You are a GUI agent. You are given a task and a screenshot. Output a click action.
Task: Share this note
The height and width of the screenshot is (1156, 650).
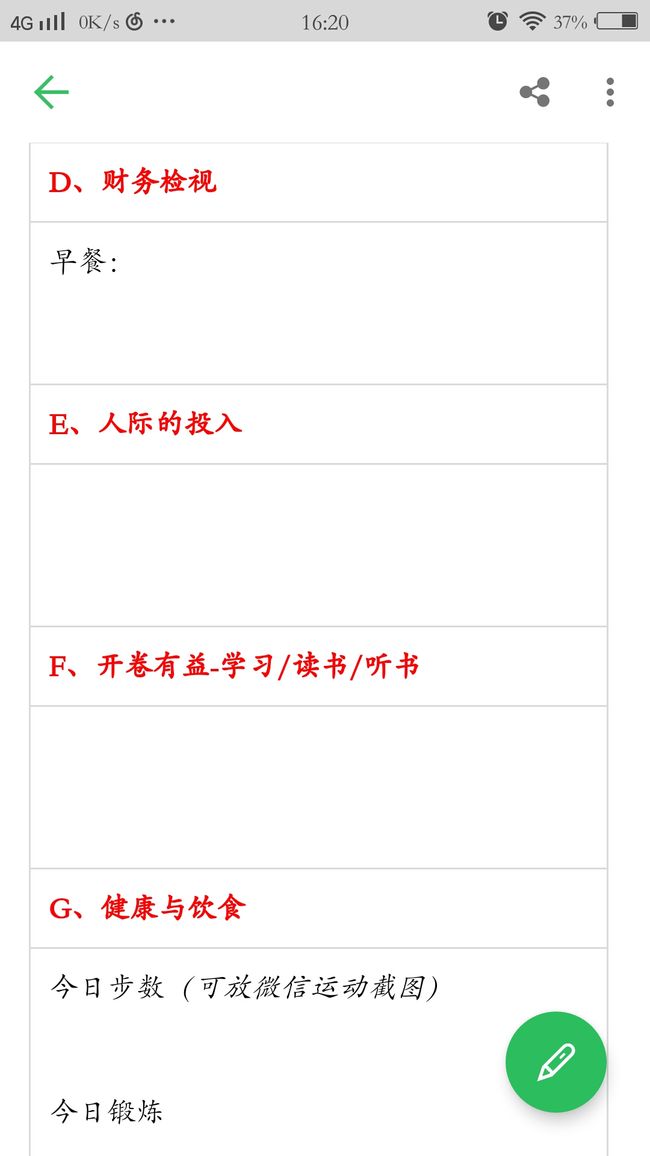tap(534, 92)
